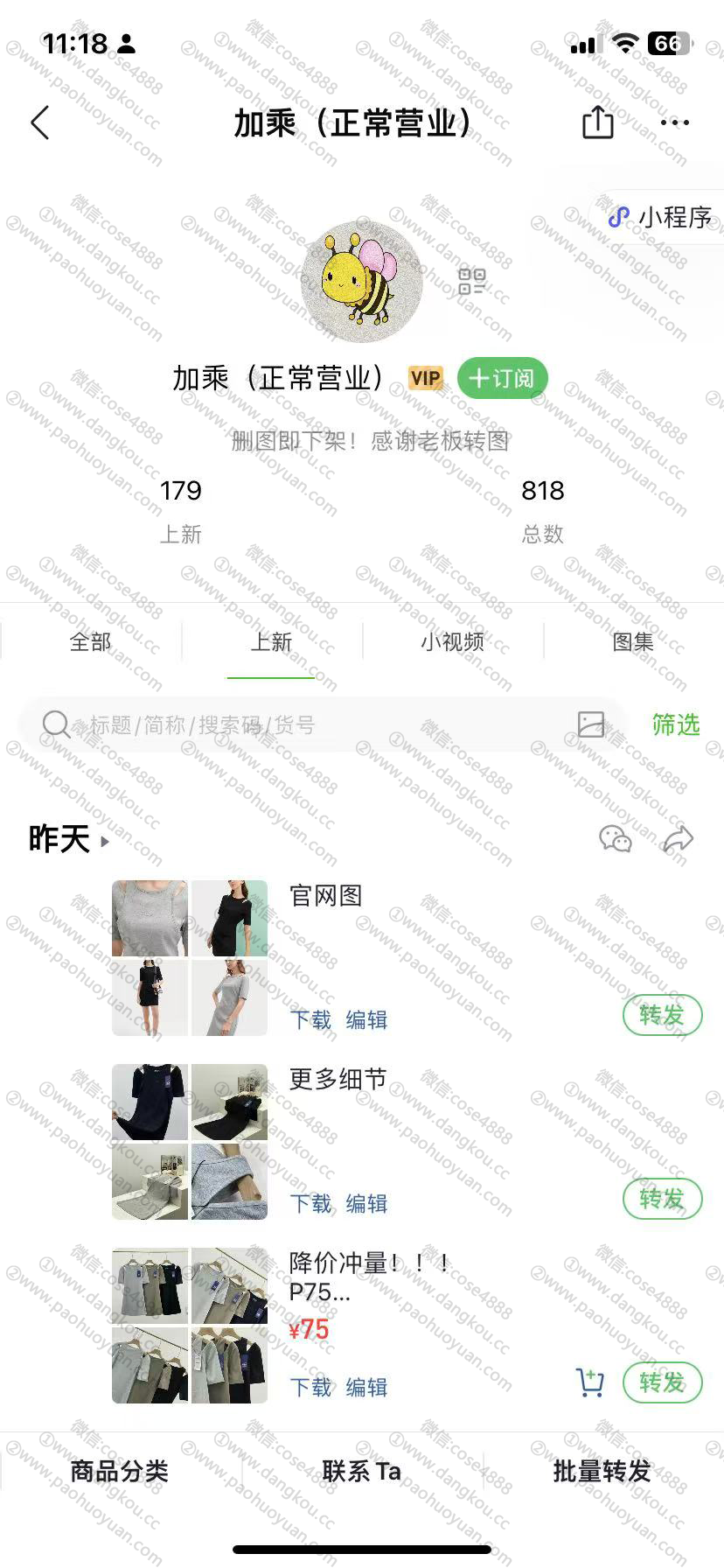The image size is (724, 1568).
Task: Edit the 官网图 post
Action: (366, 1020)
